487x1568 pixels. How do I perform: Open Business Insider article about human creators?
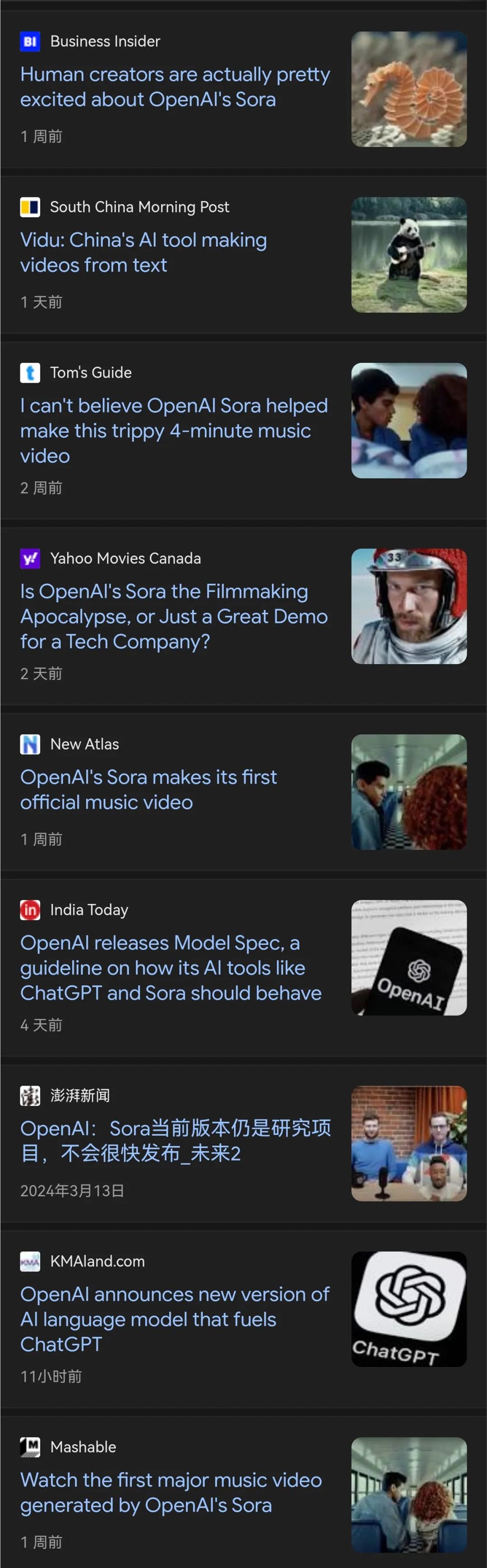point(175,87)
